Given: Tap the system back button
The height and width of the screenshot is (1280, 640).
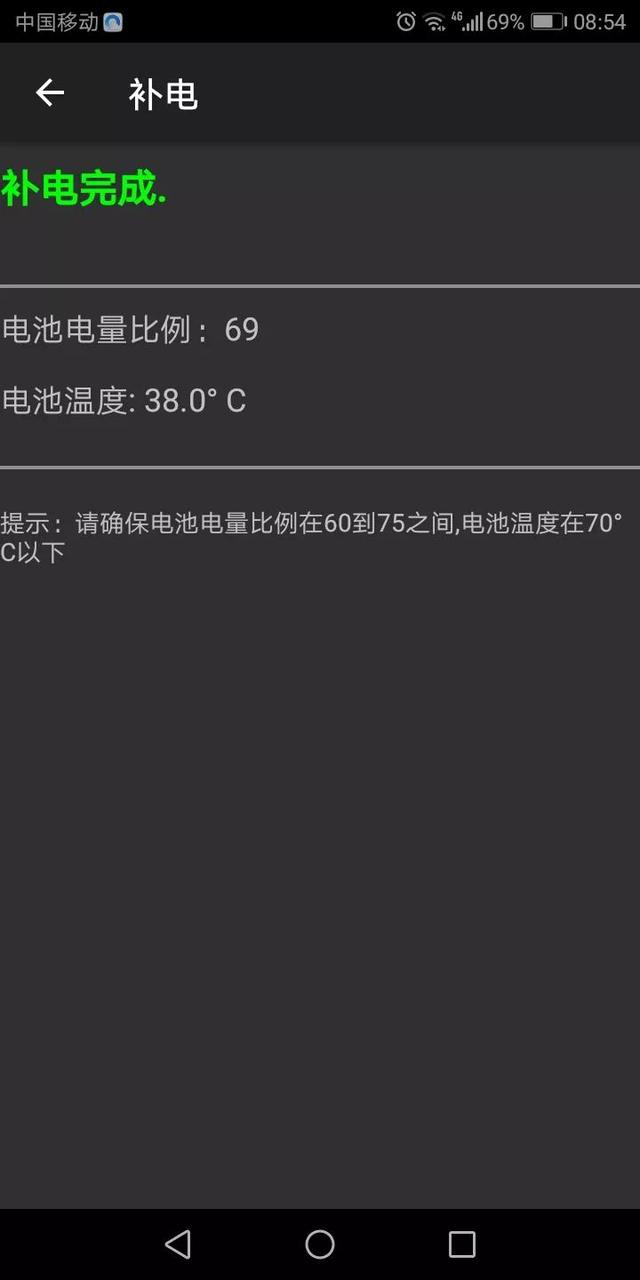Looking at the screenshot, I should [178, 1243].
